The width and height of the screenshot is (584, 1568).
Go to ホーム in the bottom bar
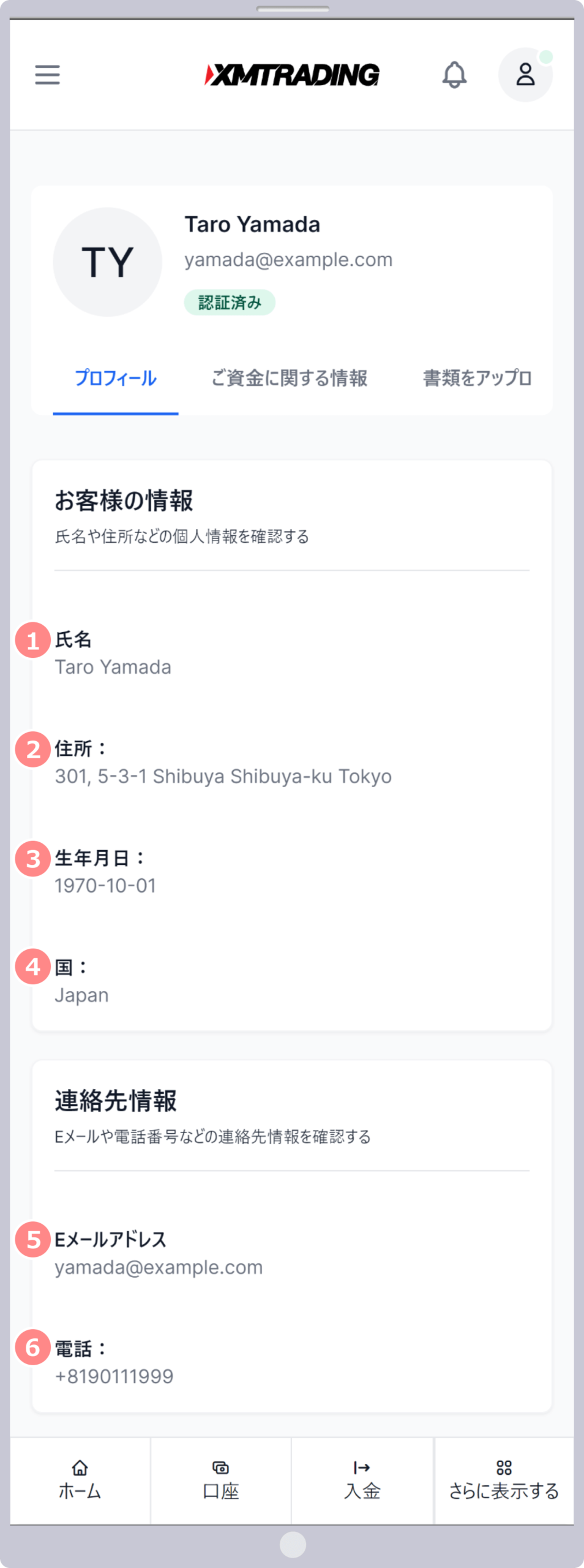(x=80, y=1481)
